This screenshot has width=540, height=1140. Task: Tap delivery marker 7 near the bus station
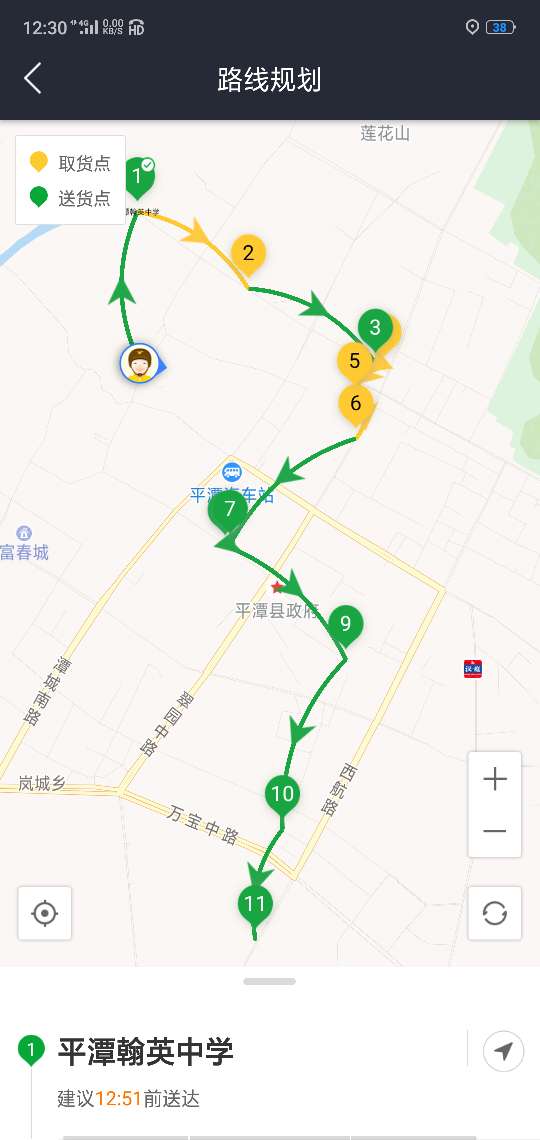[228, 511]
